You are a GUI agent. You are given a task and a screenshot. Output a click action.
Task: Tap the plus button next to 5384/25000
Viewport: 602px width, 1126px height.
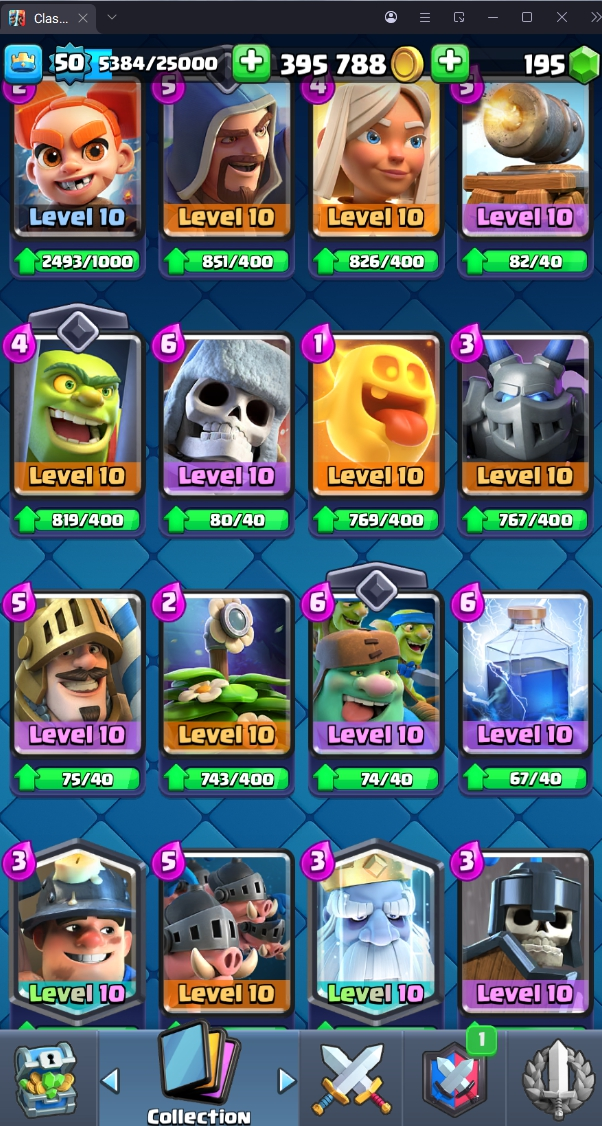(251, 63)
